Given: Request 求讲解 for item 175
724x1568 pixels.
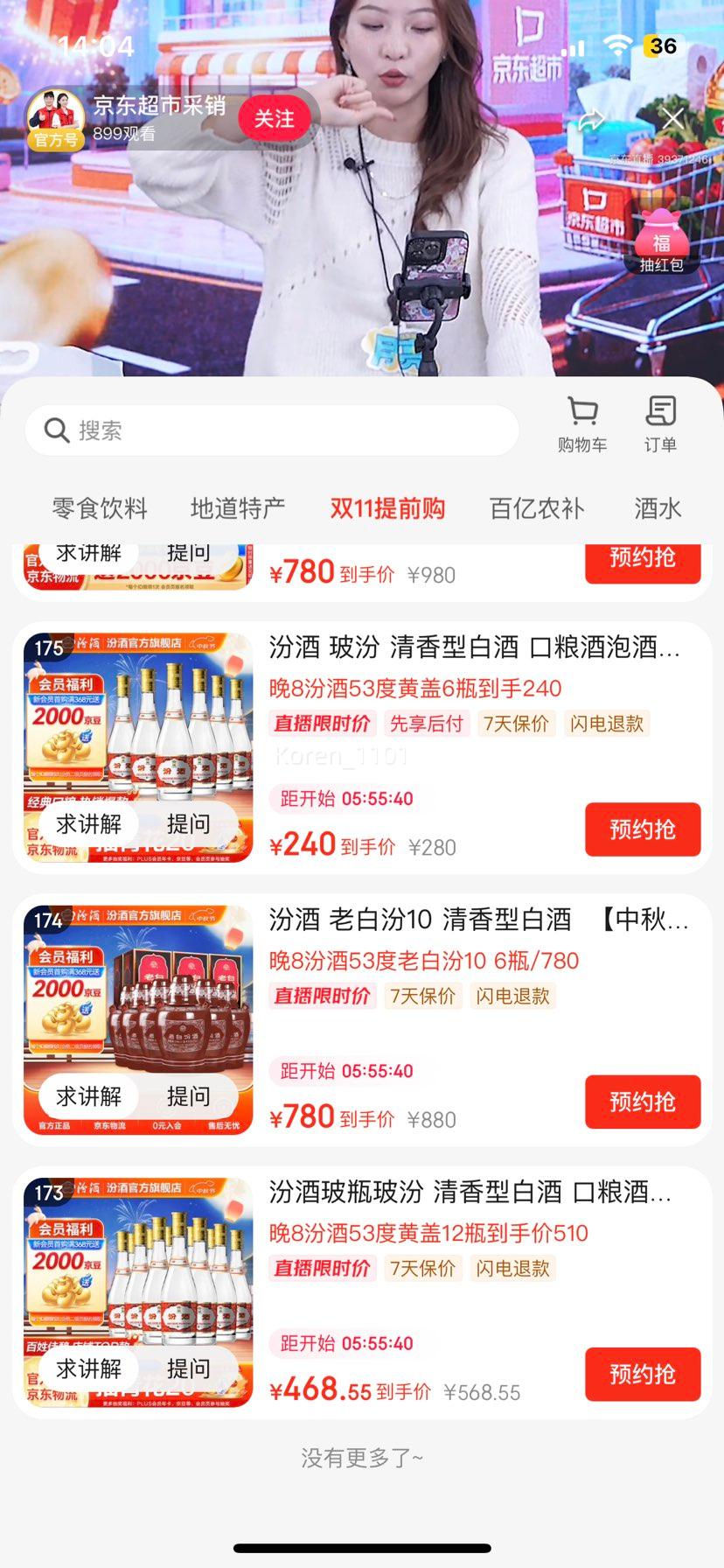Looking at the screenshot, I should (x=88, y=824).
